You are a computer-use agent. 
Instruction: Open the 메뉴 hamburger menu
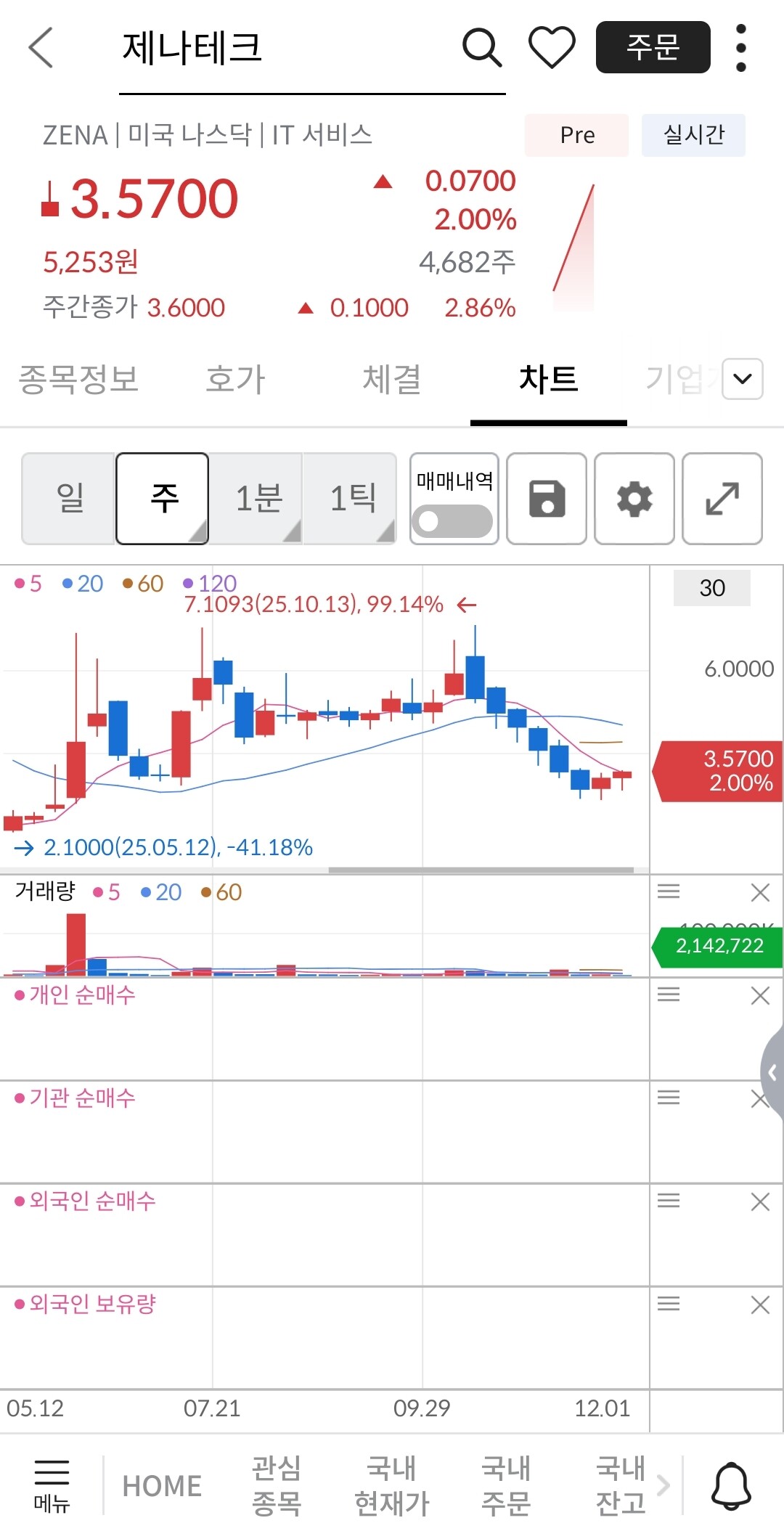52,1485
